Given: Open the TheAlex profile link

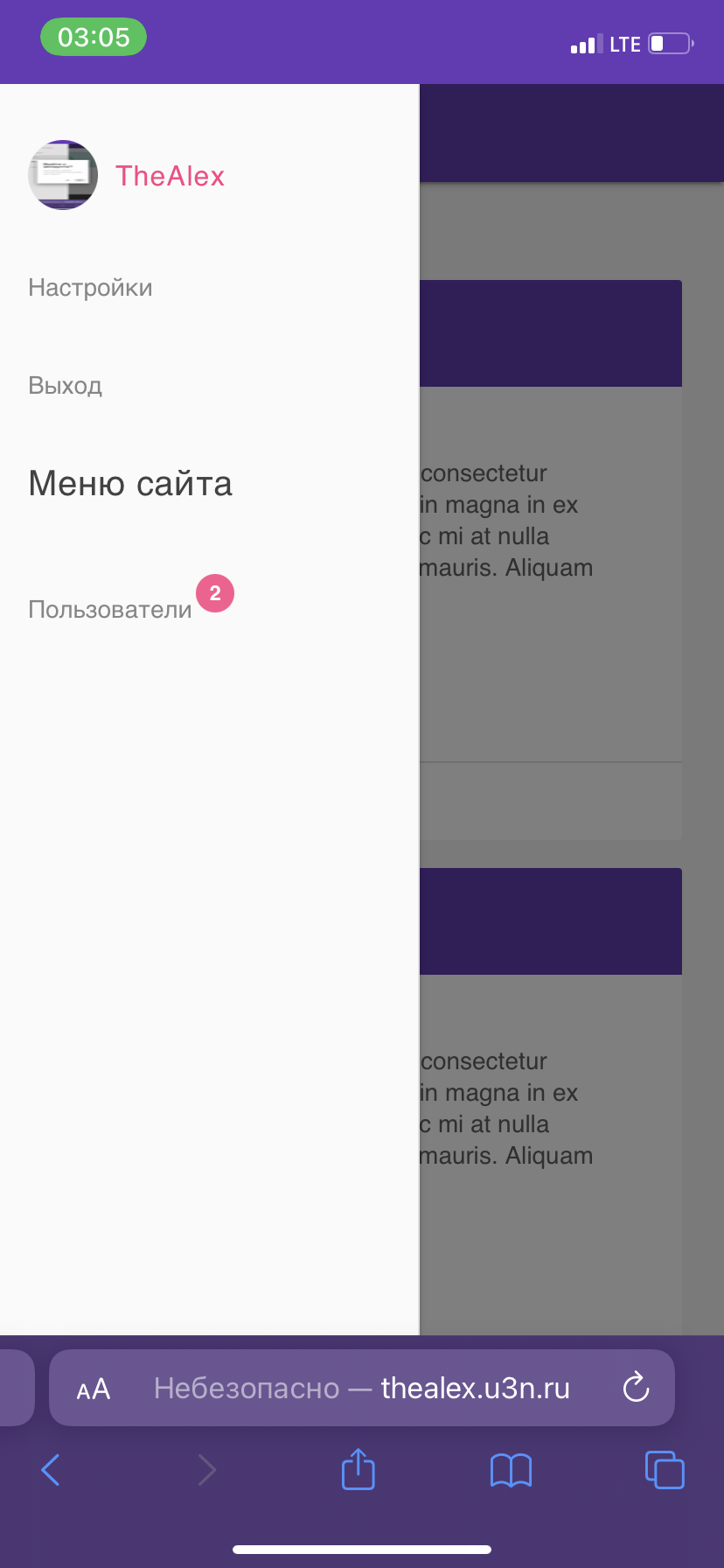Looking at the screenshot, I should pos(170,176).
